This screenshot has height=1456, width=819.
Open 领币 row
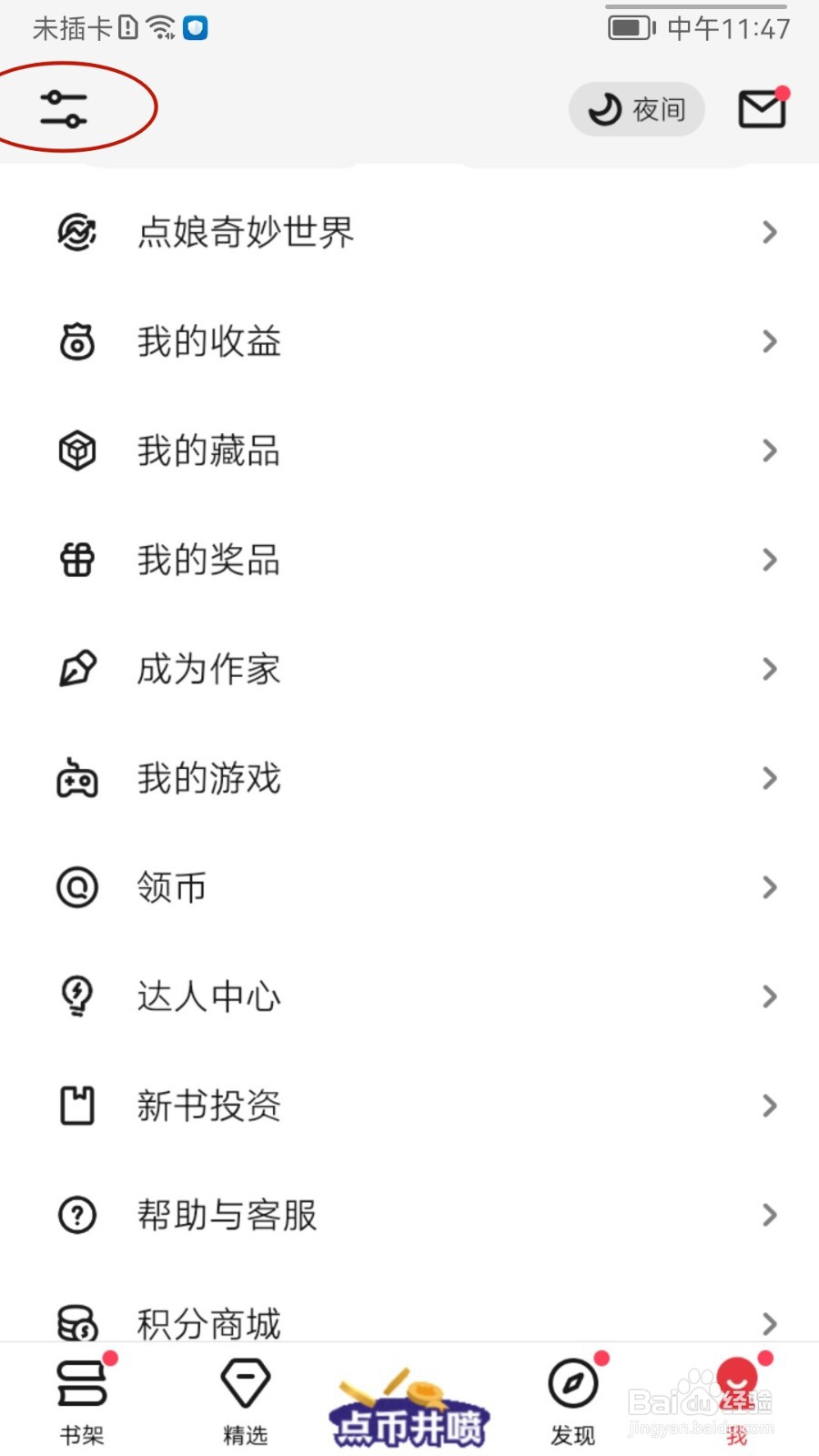409,887
